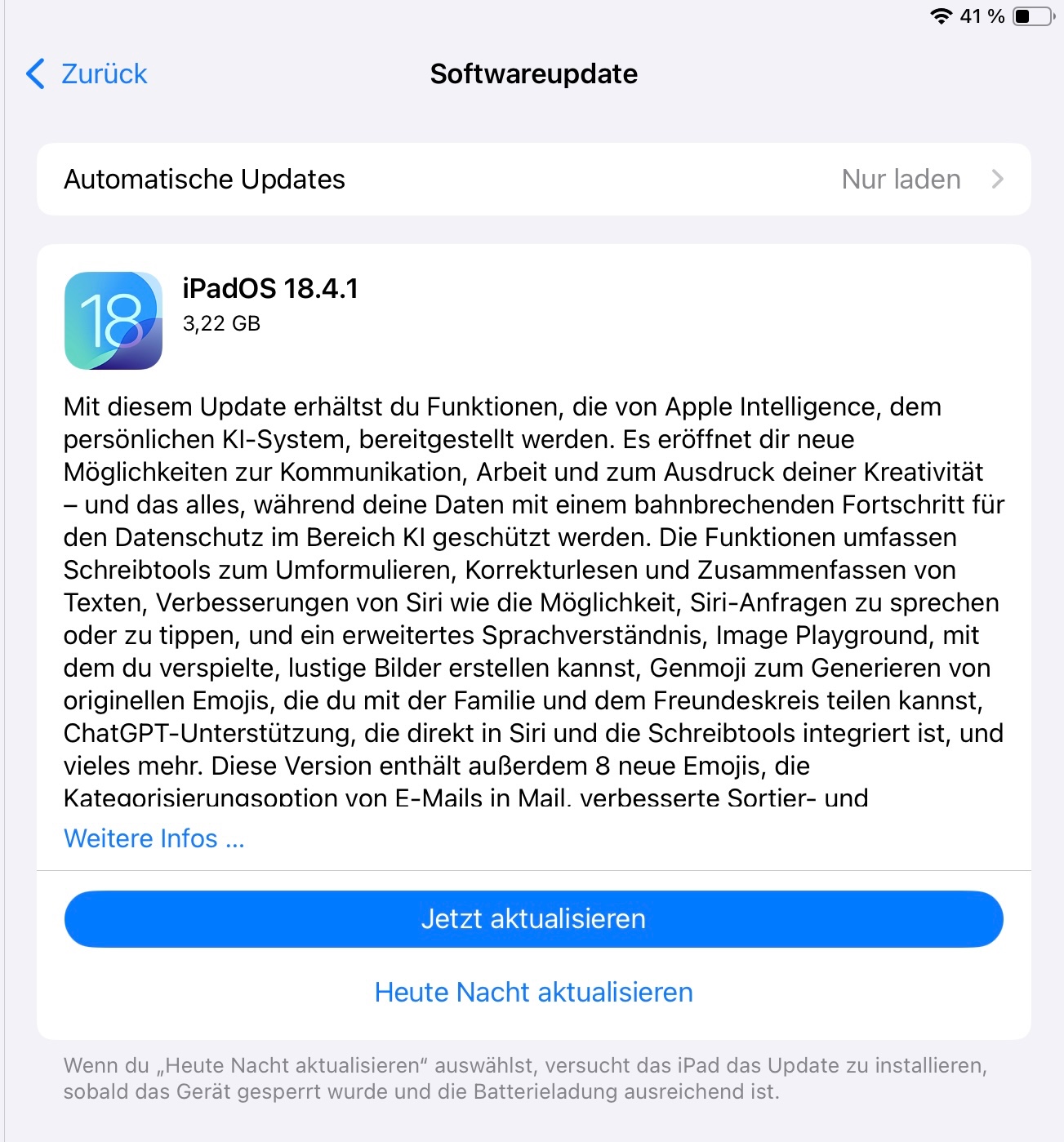The height and width of the screenshot is (1142, 1064).
Task: Choose Heute Nacht aktualisieren
Action: [x=533, y=993]
